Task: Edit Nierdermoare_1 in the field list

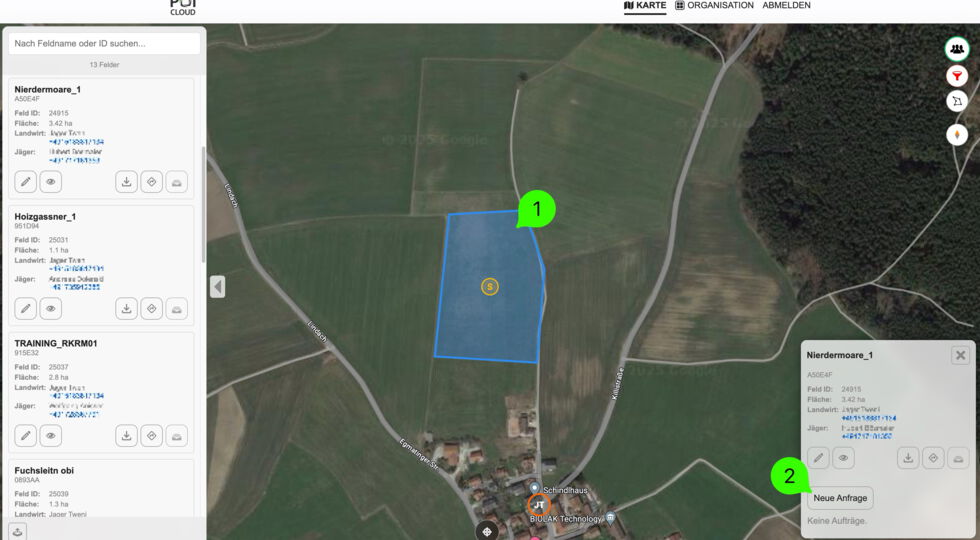Action: pos(26,182)
